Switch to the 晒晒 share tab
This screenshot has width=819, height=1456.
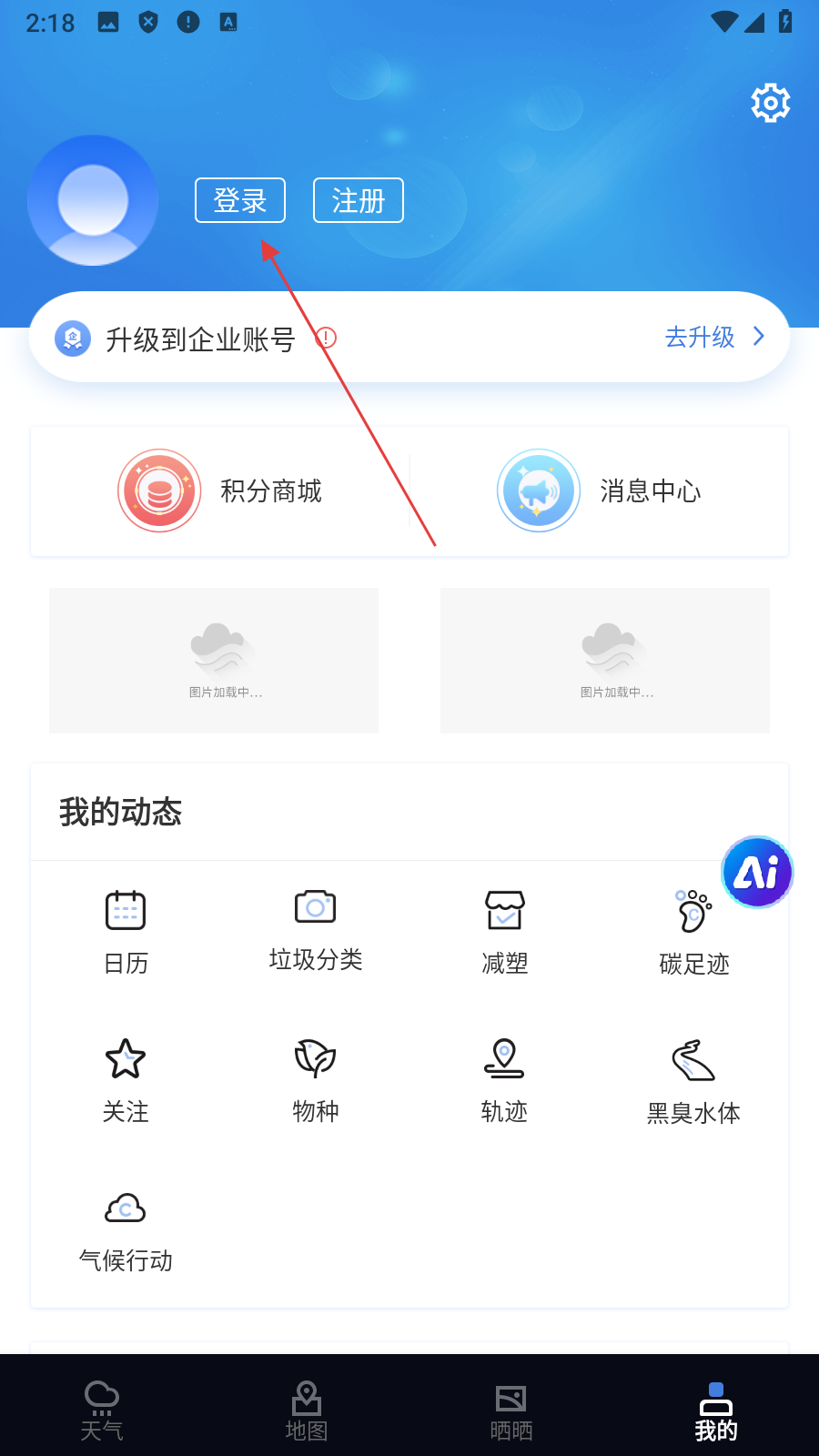[511, 1409]
